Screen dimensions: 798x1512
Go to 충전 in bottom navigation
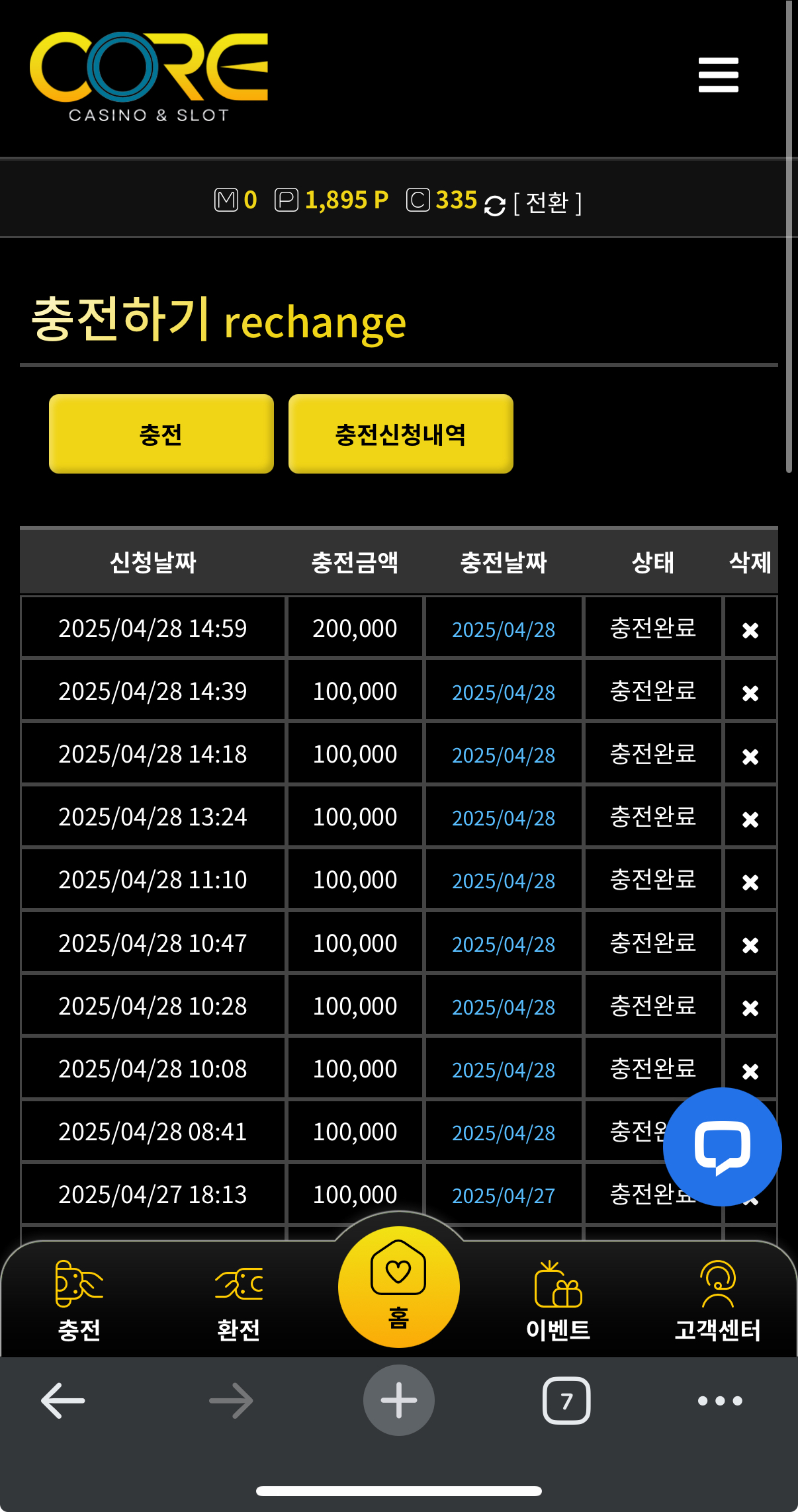click(x=79, y=1301)
